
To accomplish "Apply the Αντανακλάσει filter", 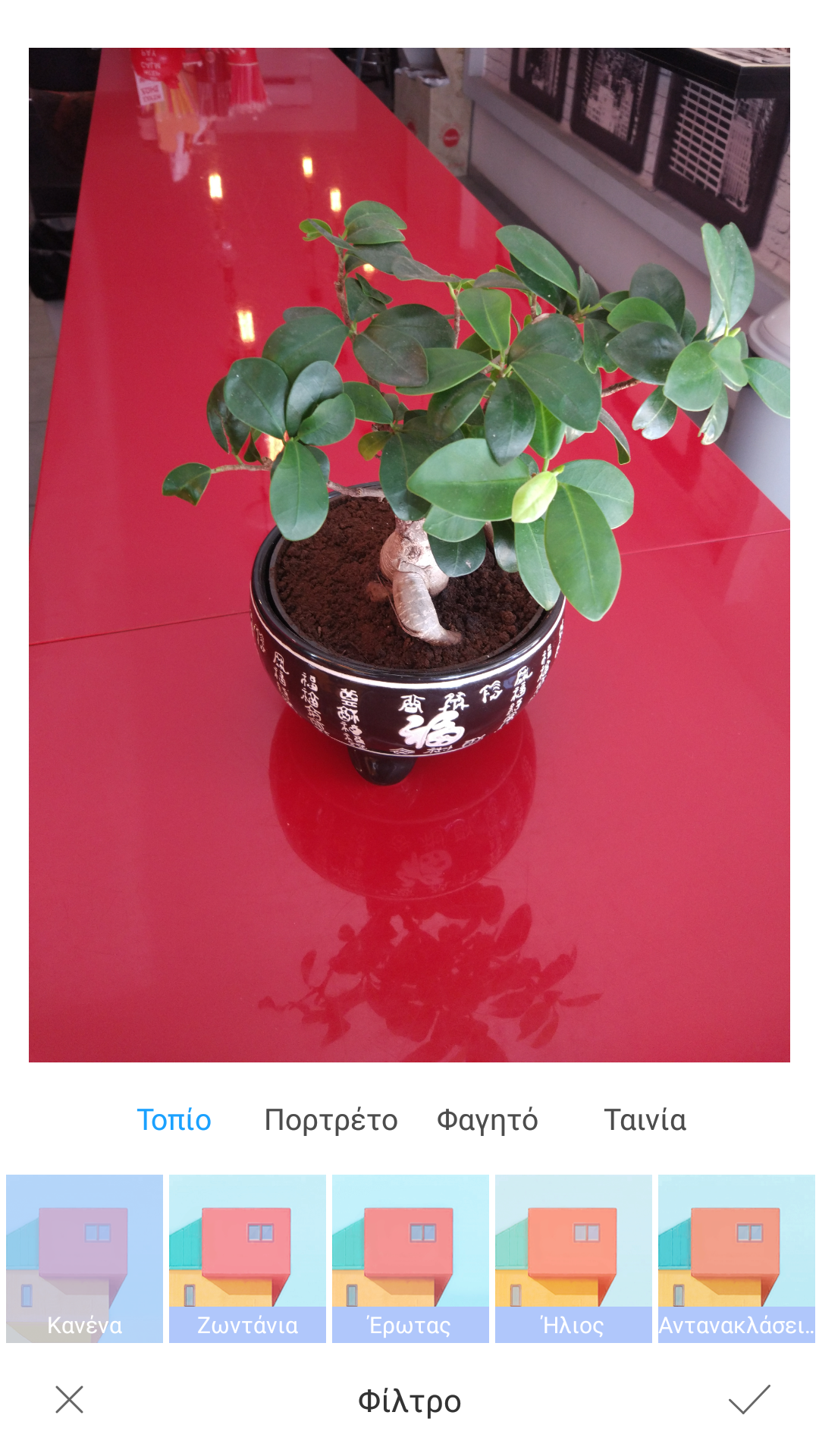I will tap(736, 1258).
